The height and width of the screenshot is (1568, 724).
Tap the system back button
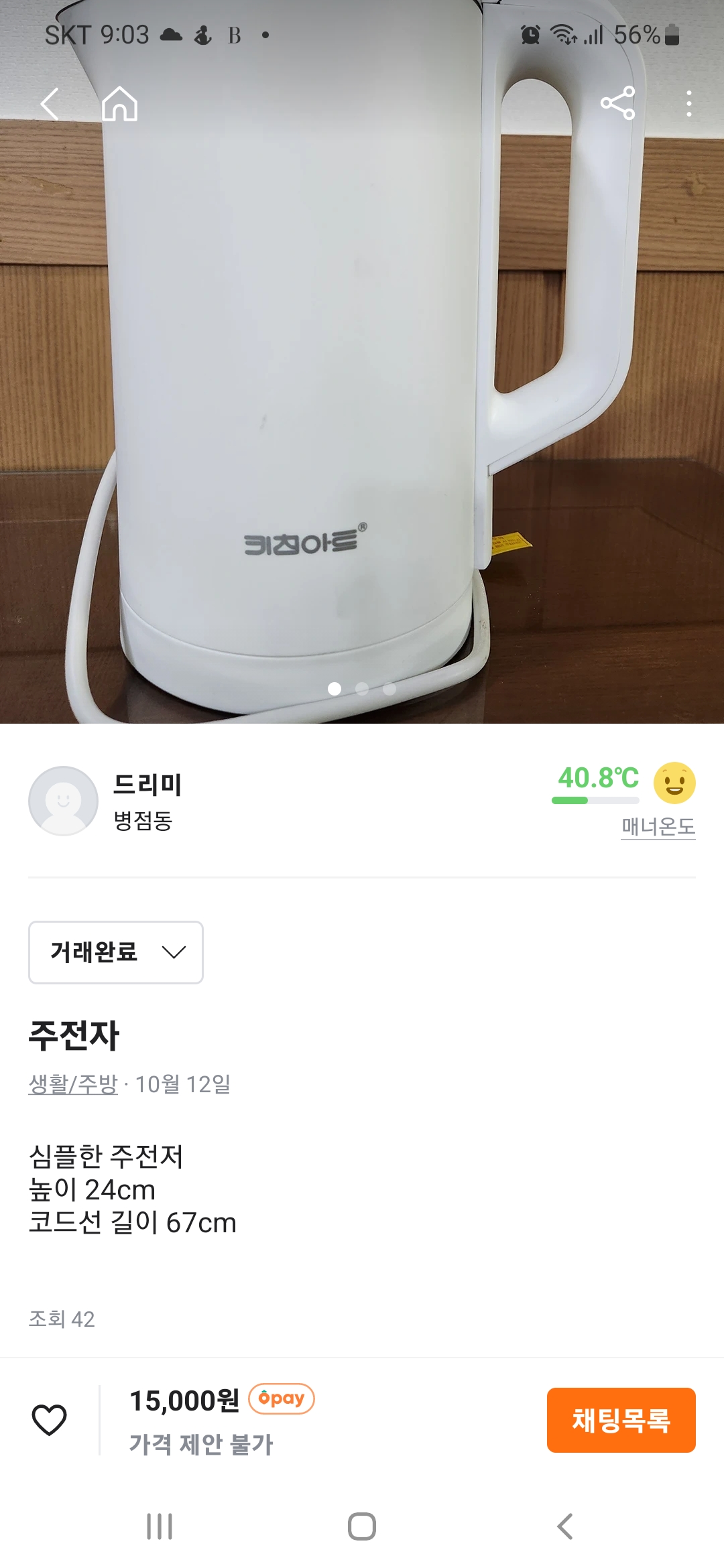565,1526
